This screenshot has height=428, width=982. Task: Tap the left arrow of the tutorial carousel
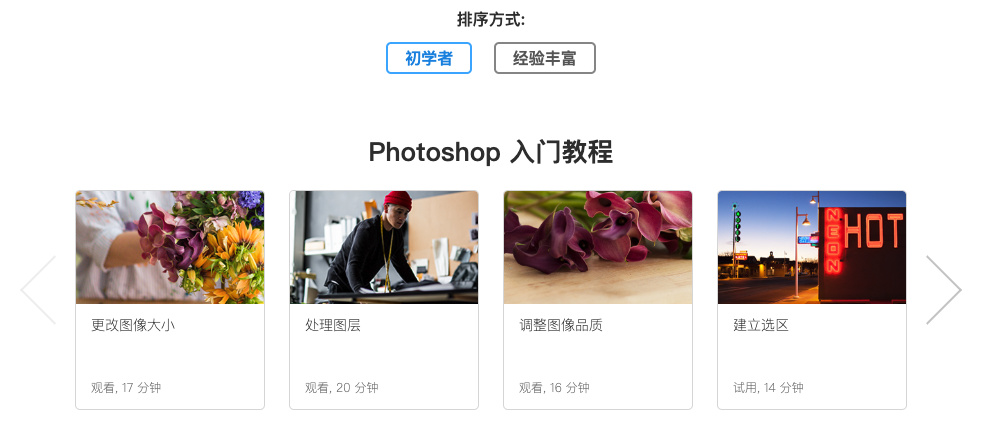pos(39,290)
